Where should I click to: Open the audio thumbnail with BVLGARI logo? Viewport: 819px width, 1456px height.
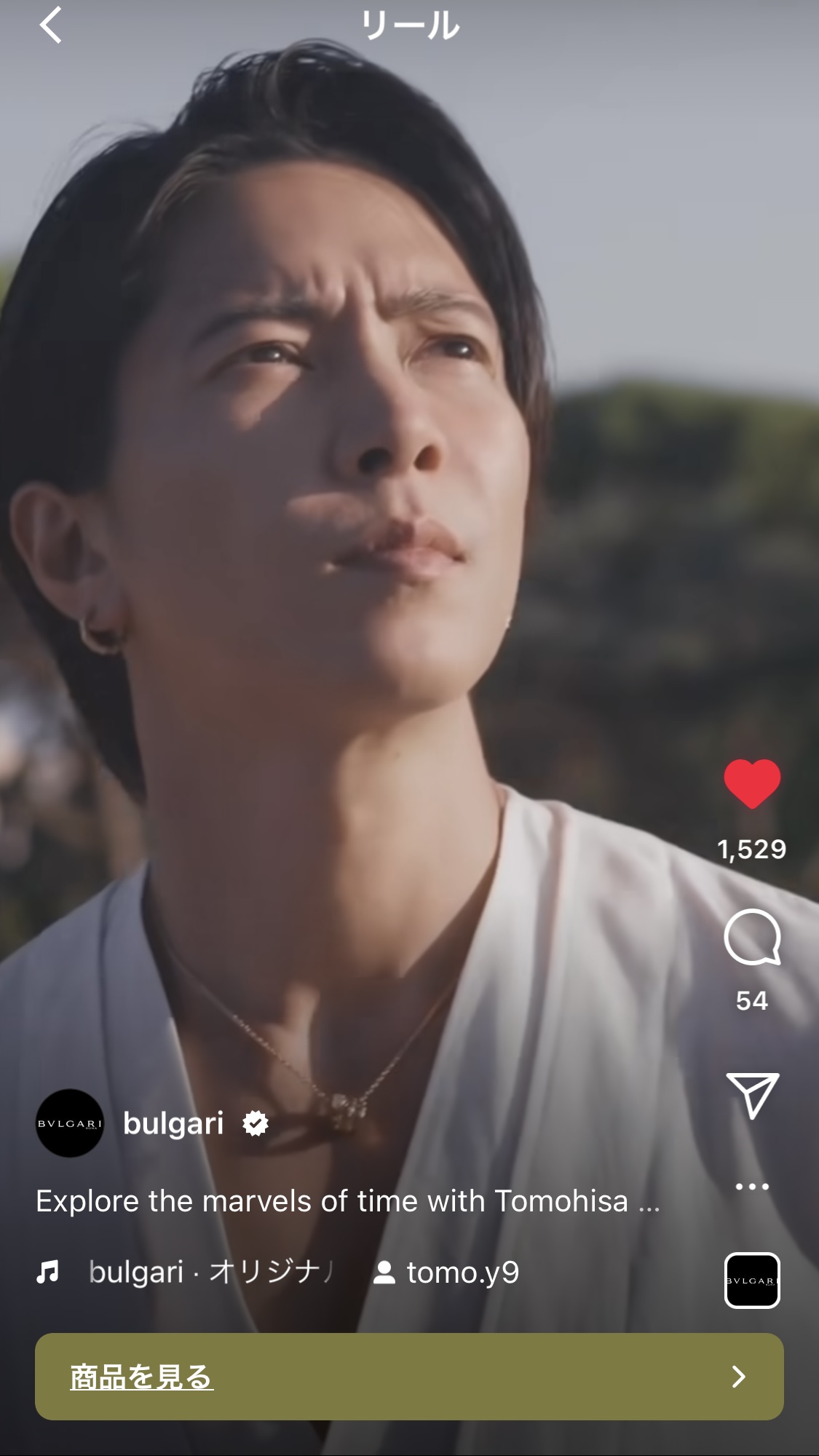(x=752, y=1281)
